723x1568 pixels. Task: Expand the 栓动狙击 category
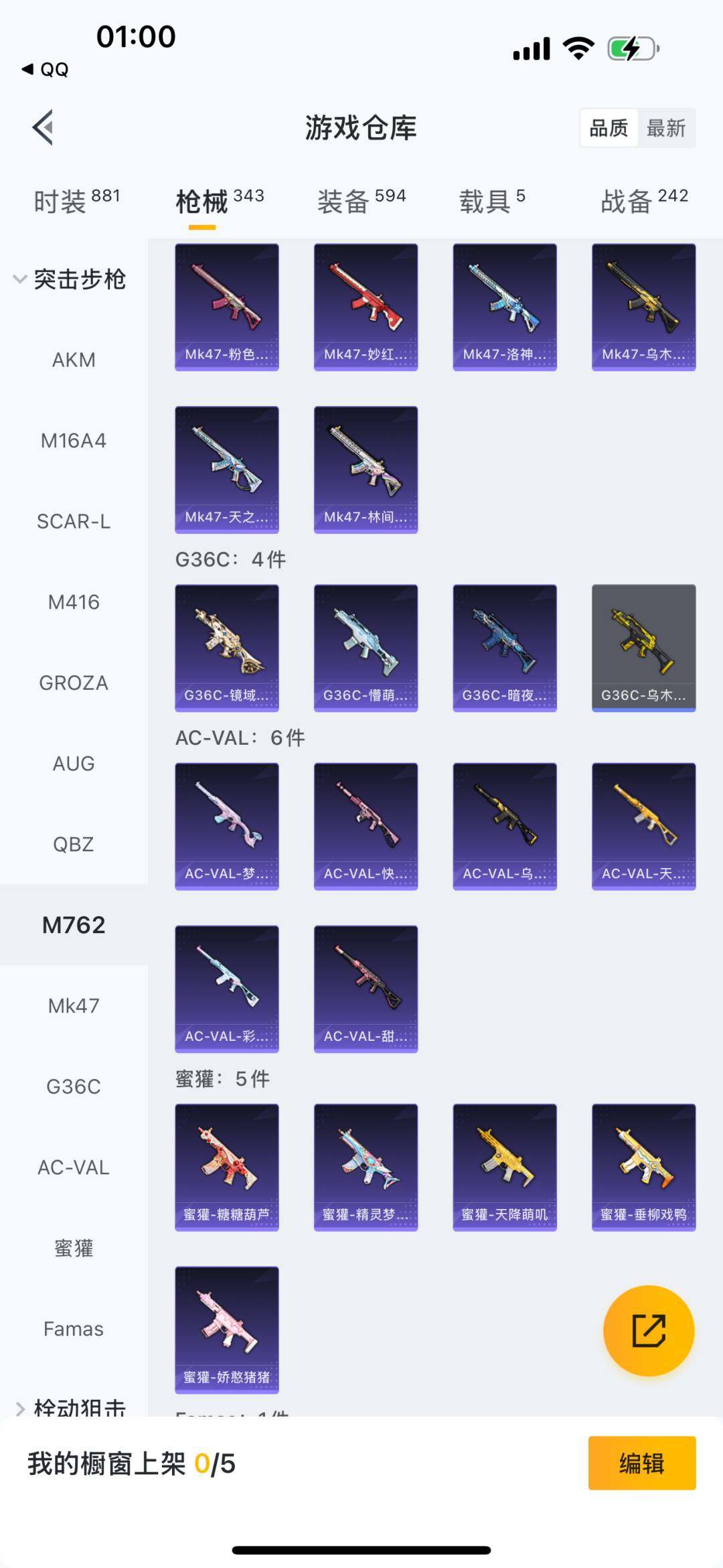70,1407
